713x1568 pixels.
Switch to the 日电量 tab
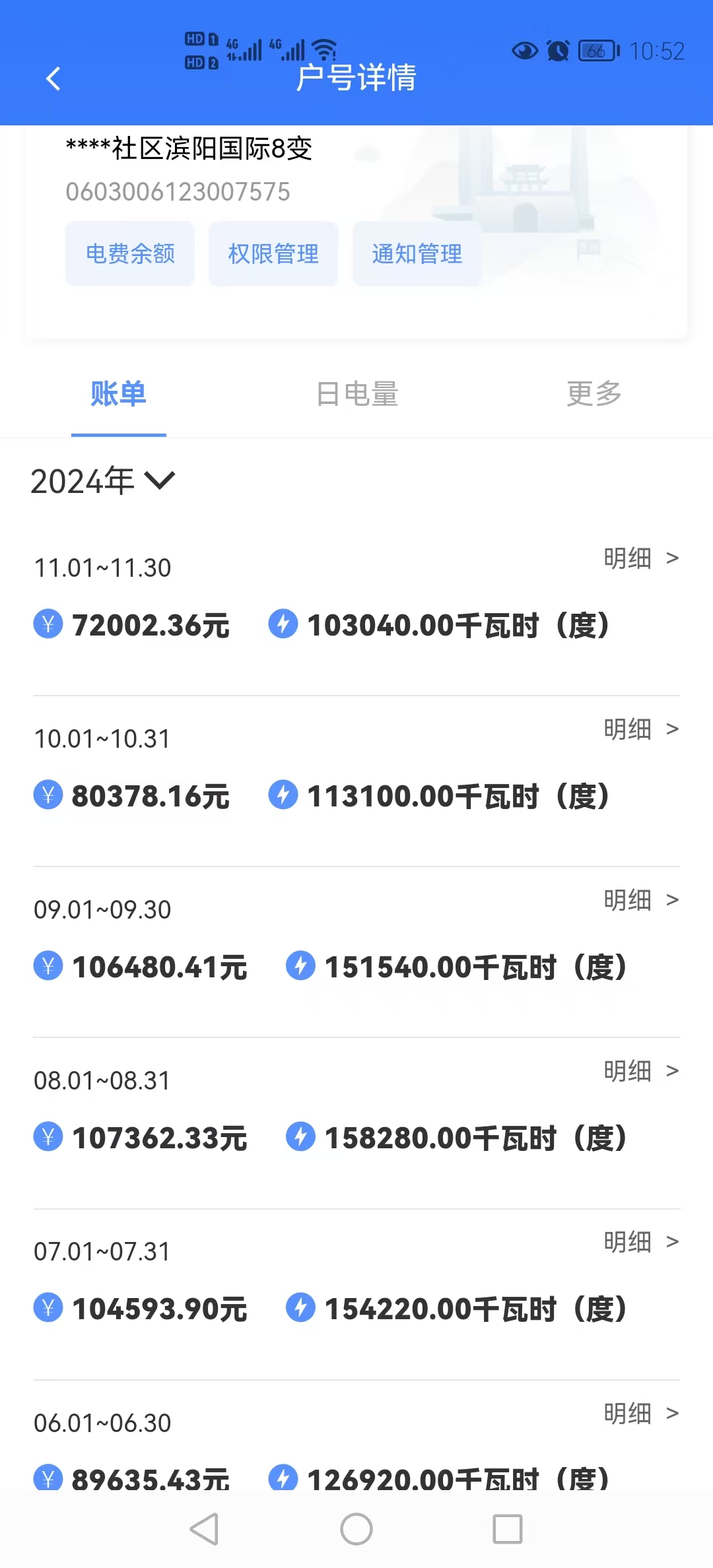356,394
